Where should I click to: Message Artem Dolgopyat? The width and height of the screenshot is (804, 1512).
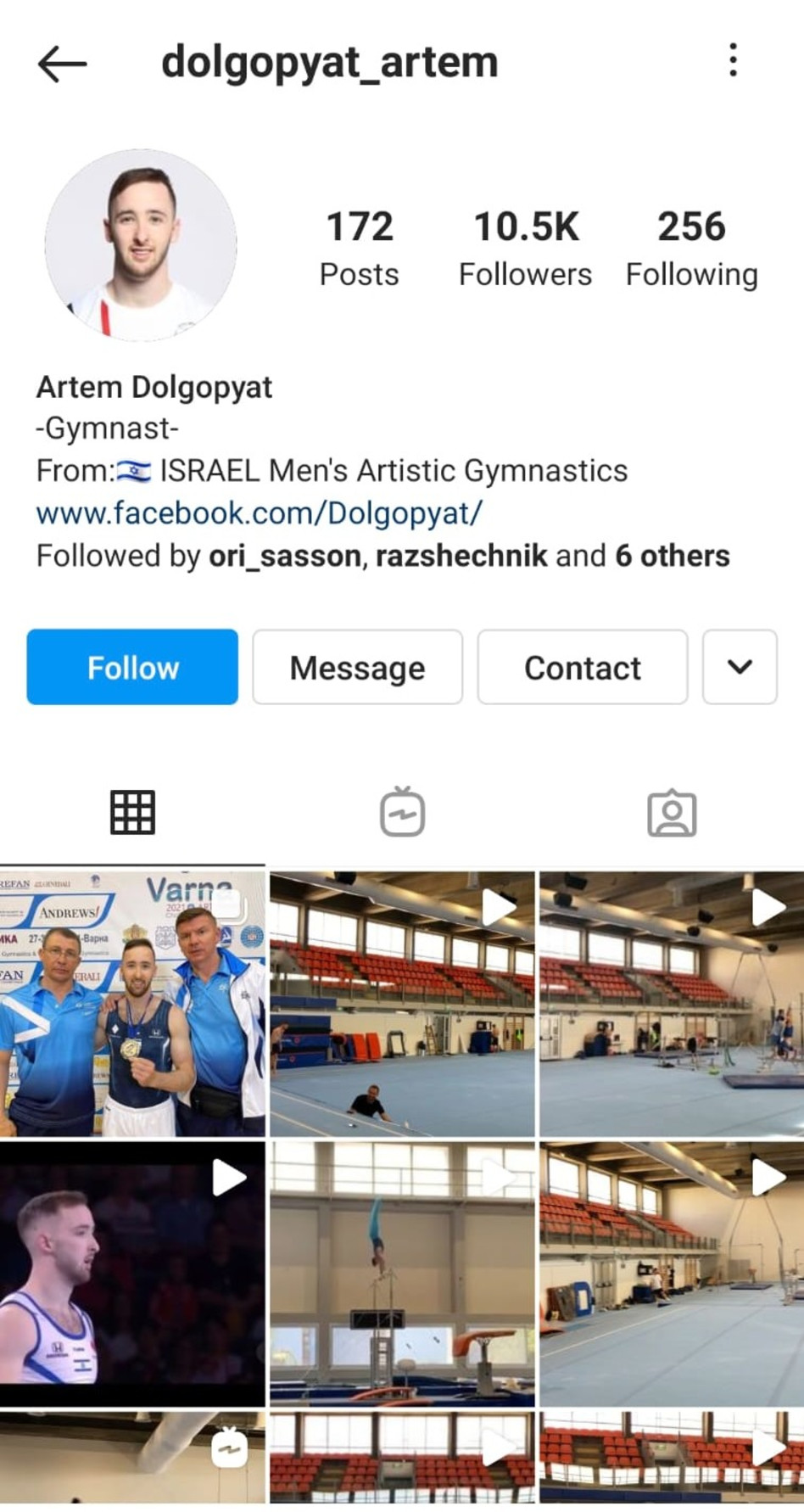(357, 667)
